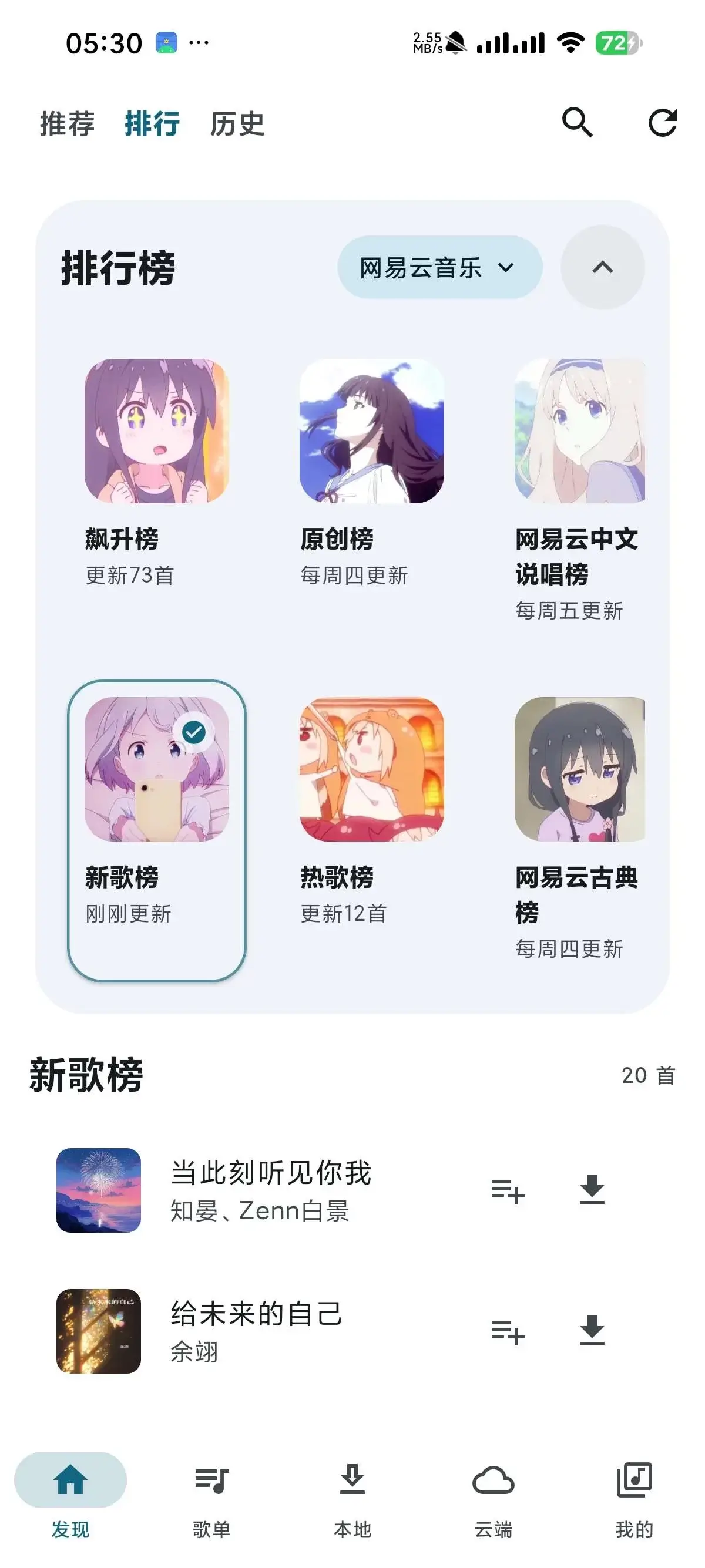Play the song 给未来的自己
This screenshot has height=1568, width=705.
tap(256, 1331)
